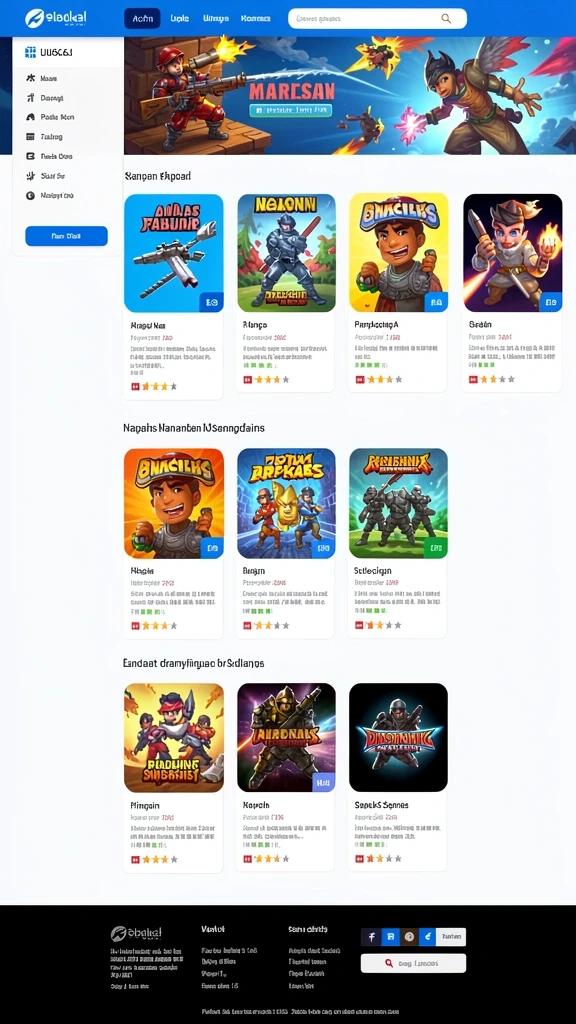Open the red bandana fighters game card

[x=174, y=777]
